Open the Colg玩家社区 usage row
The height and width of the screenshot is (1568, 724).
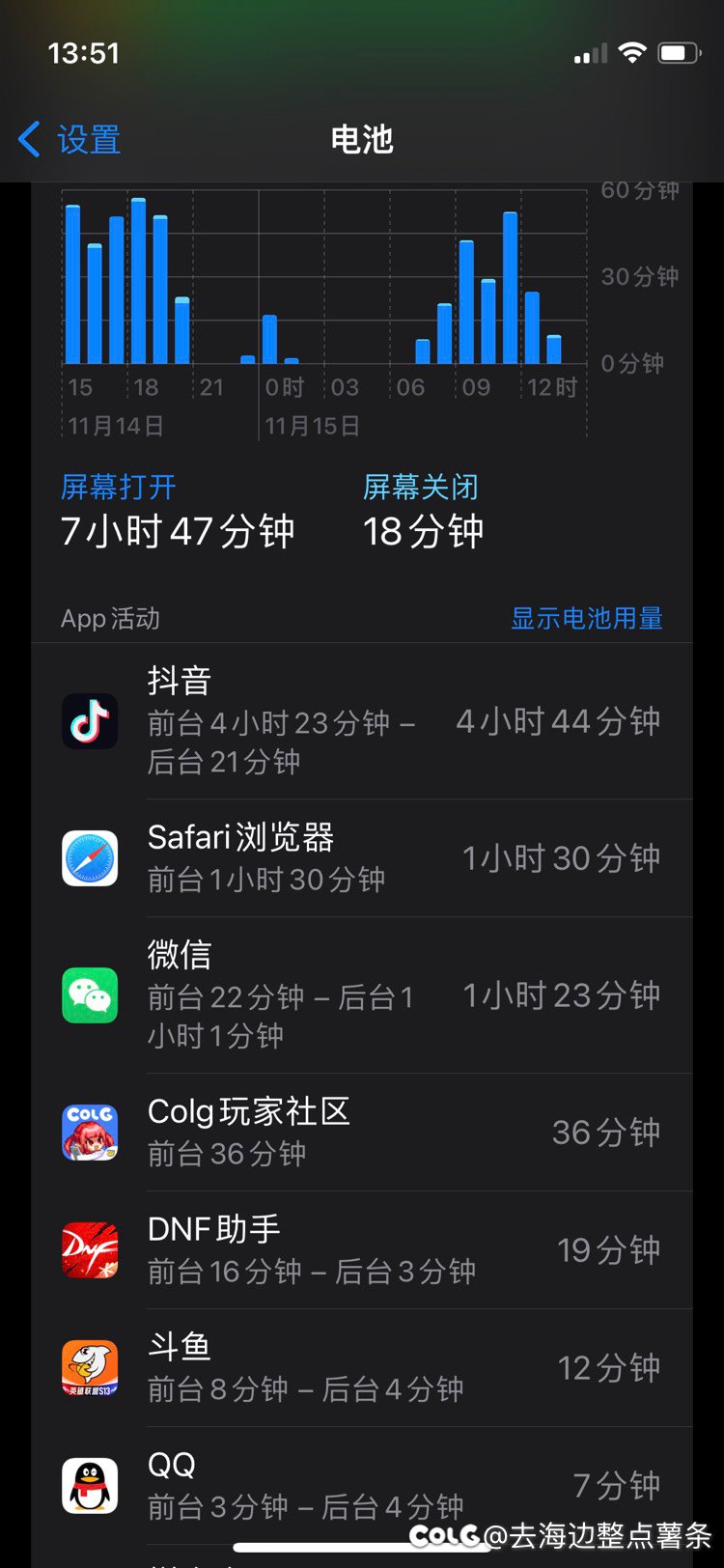pyautogui.click(x=362, y=1132)
